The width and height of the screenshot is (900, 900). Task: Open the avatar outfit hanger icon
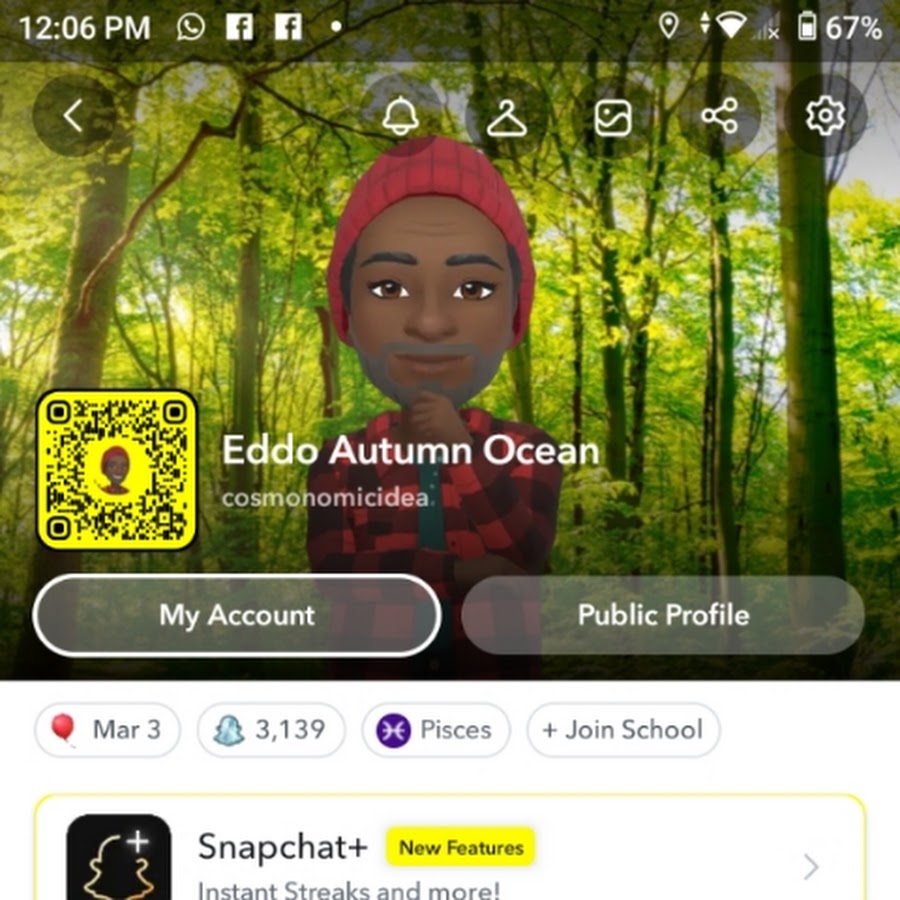507,117
